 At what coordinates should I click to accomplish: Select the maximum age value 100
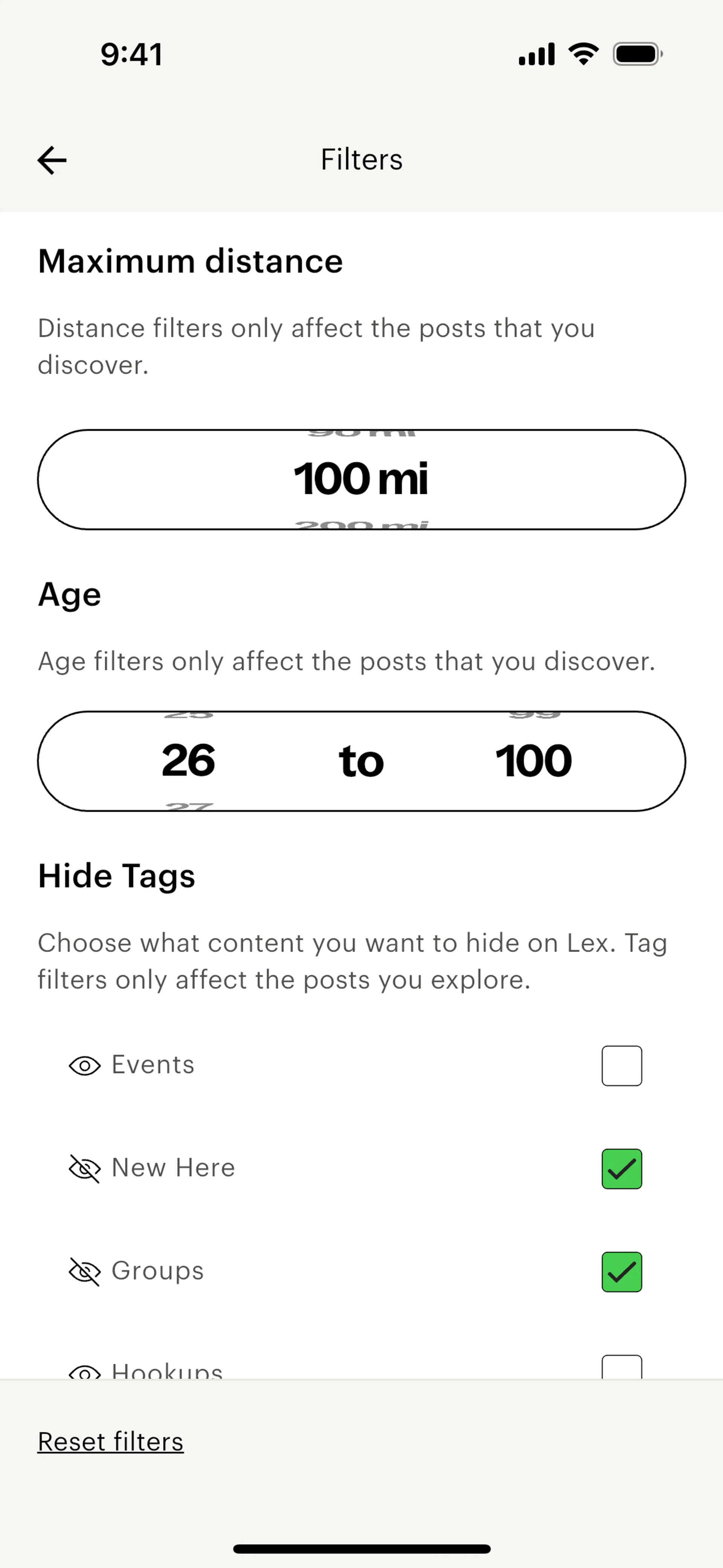pos(534,760)
